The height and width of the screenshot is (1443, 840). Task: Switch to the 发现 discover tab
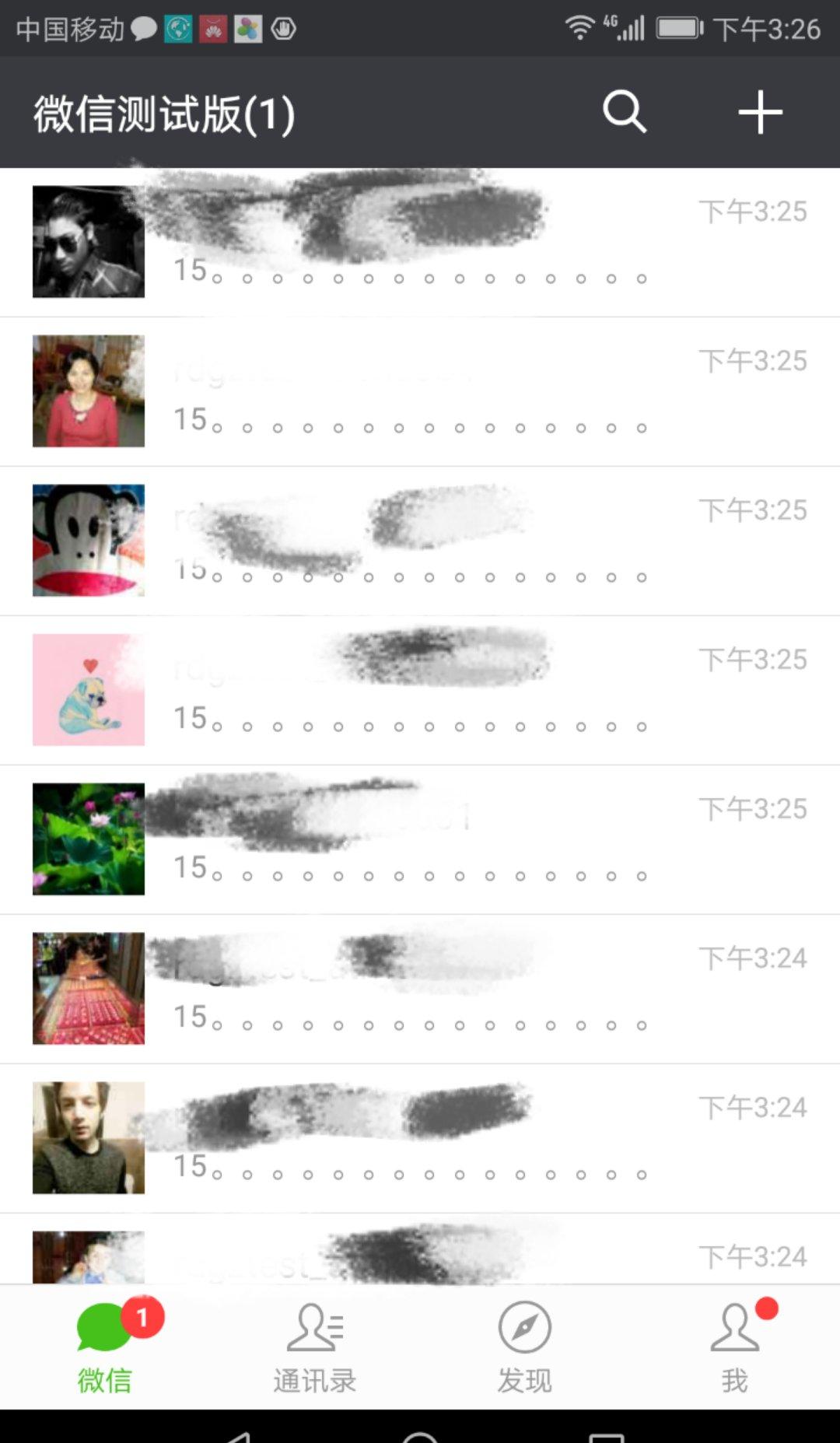(525, 1347)
